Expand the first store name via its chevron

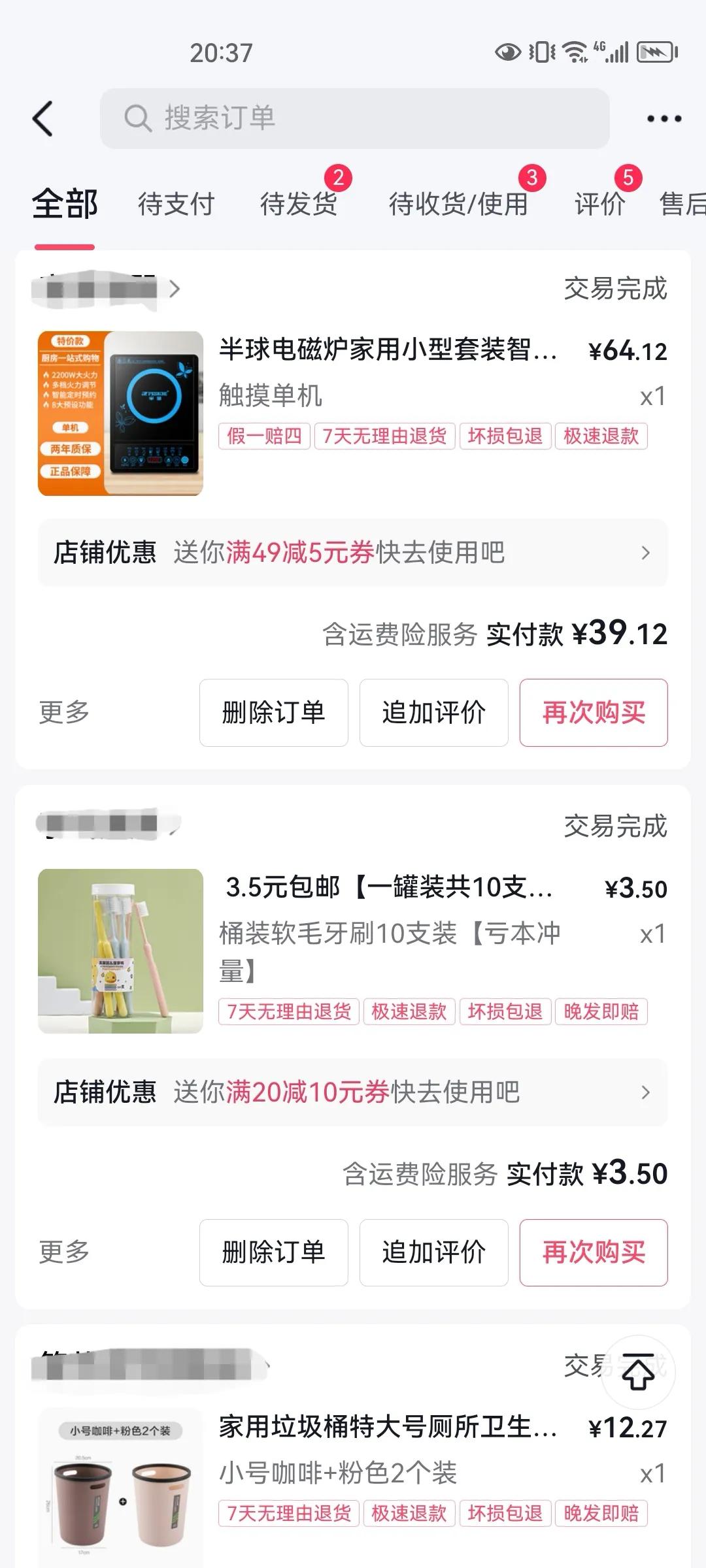[x=173, y=289]
